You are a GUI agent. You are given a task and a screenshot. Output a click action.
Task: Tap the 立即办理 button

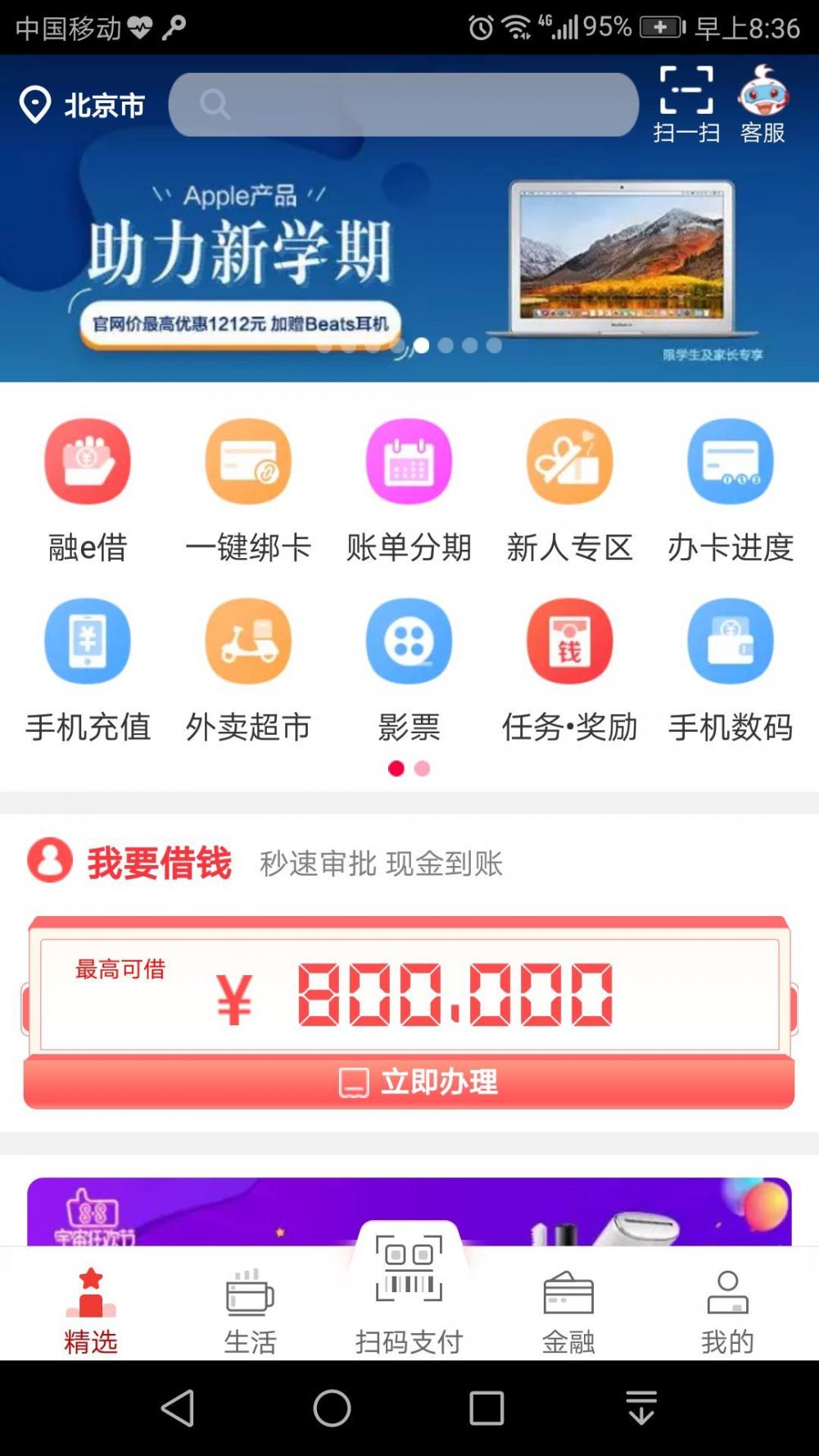(409, 1082)
